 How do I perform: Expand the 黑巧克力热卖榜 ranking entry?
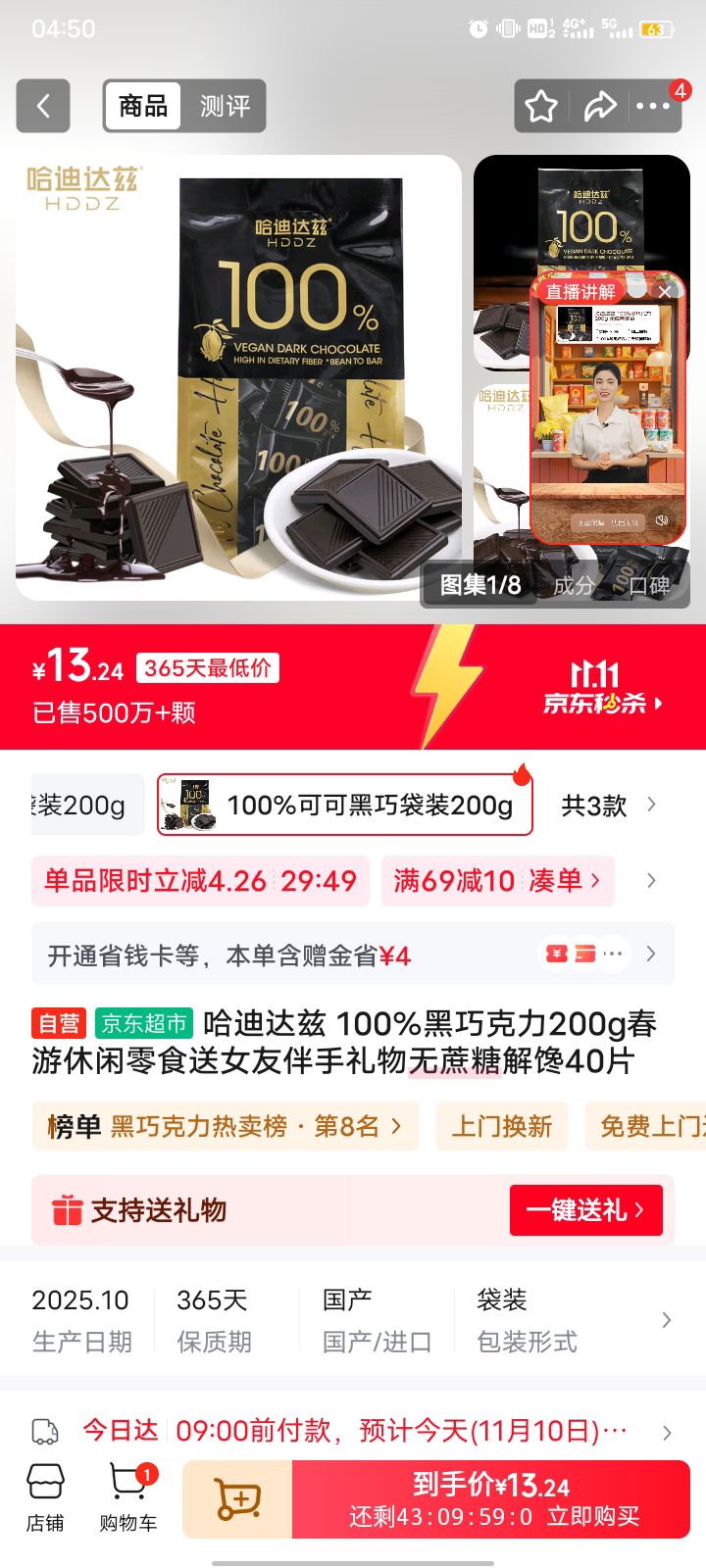[226, 1126]
